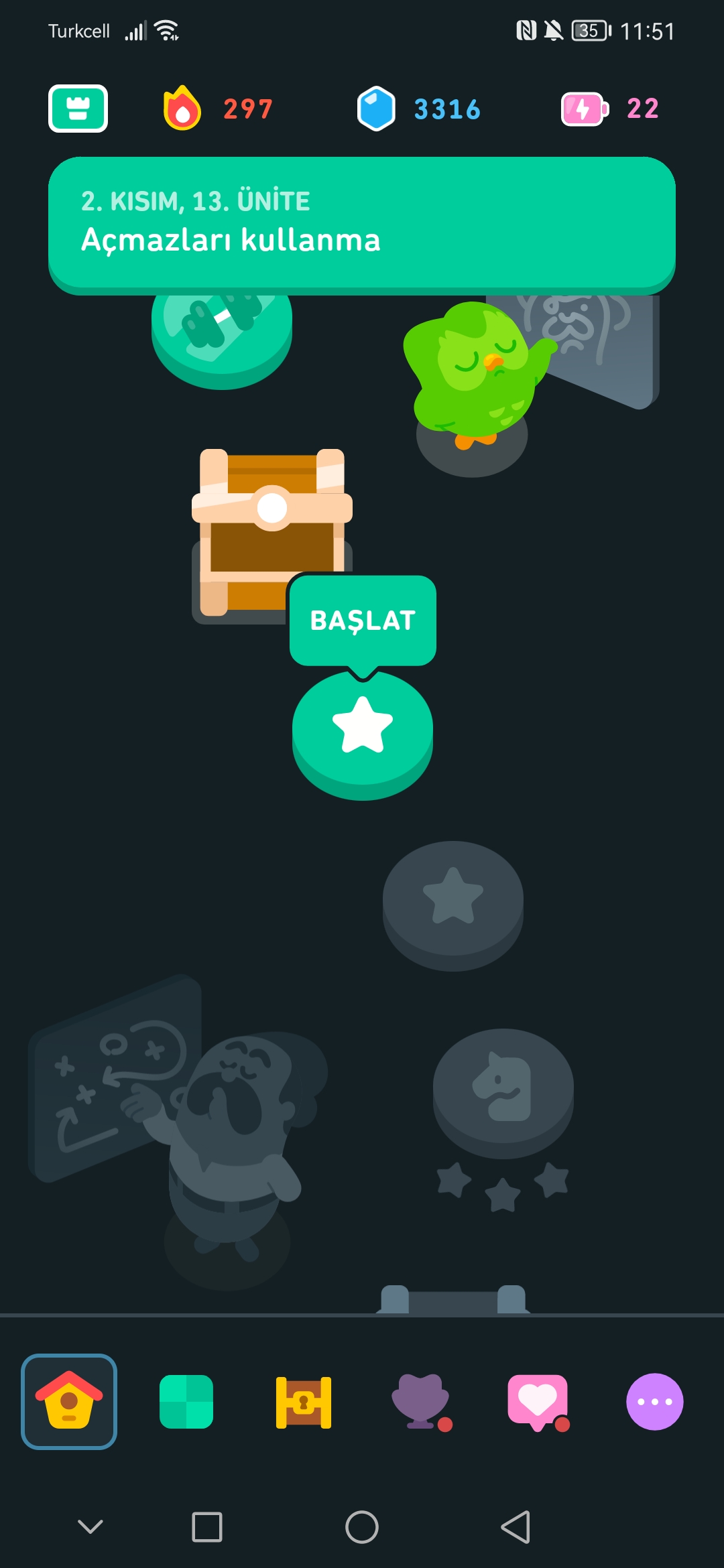Image resolution: width=724 pixels, height=1568 pixels.
Task: Check the energy battery showing 22
Action: pyautogui.click(x=611, y=109)
